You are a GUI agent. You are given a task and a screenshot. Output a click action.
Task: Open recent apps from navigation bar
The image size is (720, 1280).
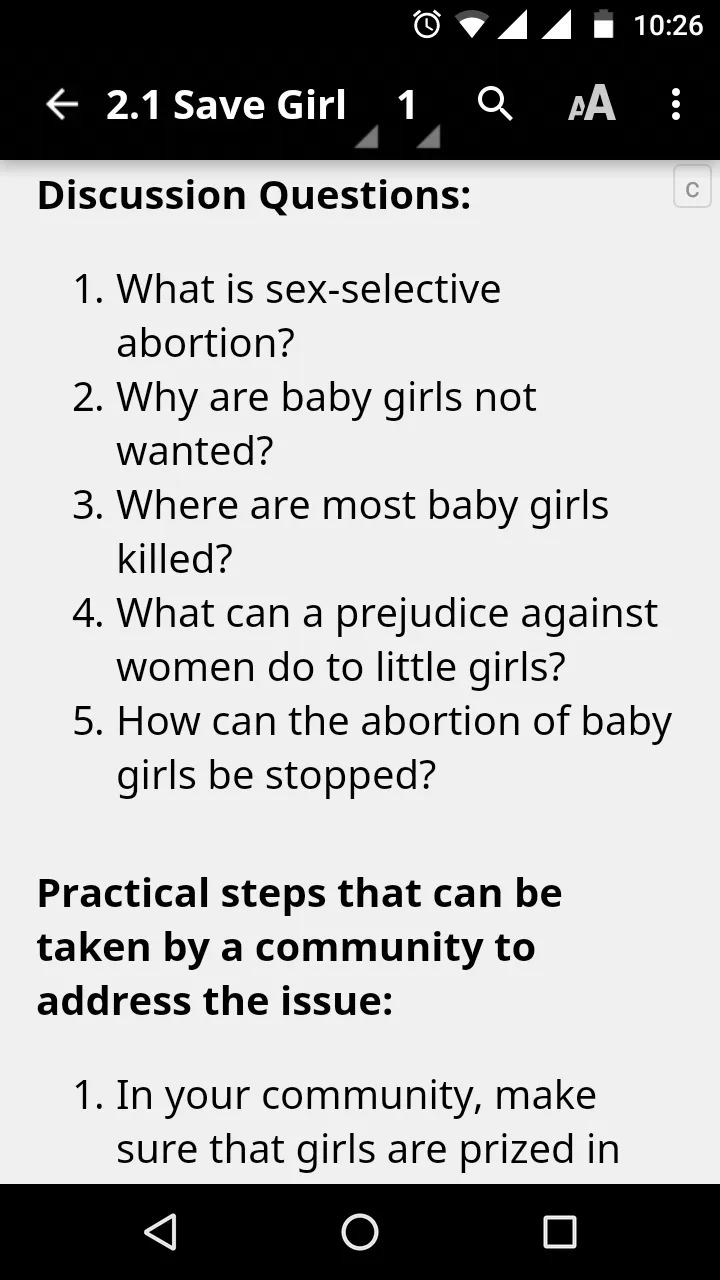pyautogui.click(x=560, y=1232)
